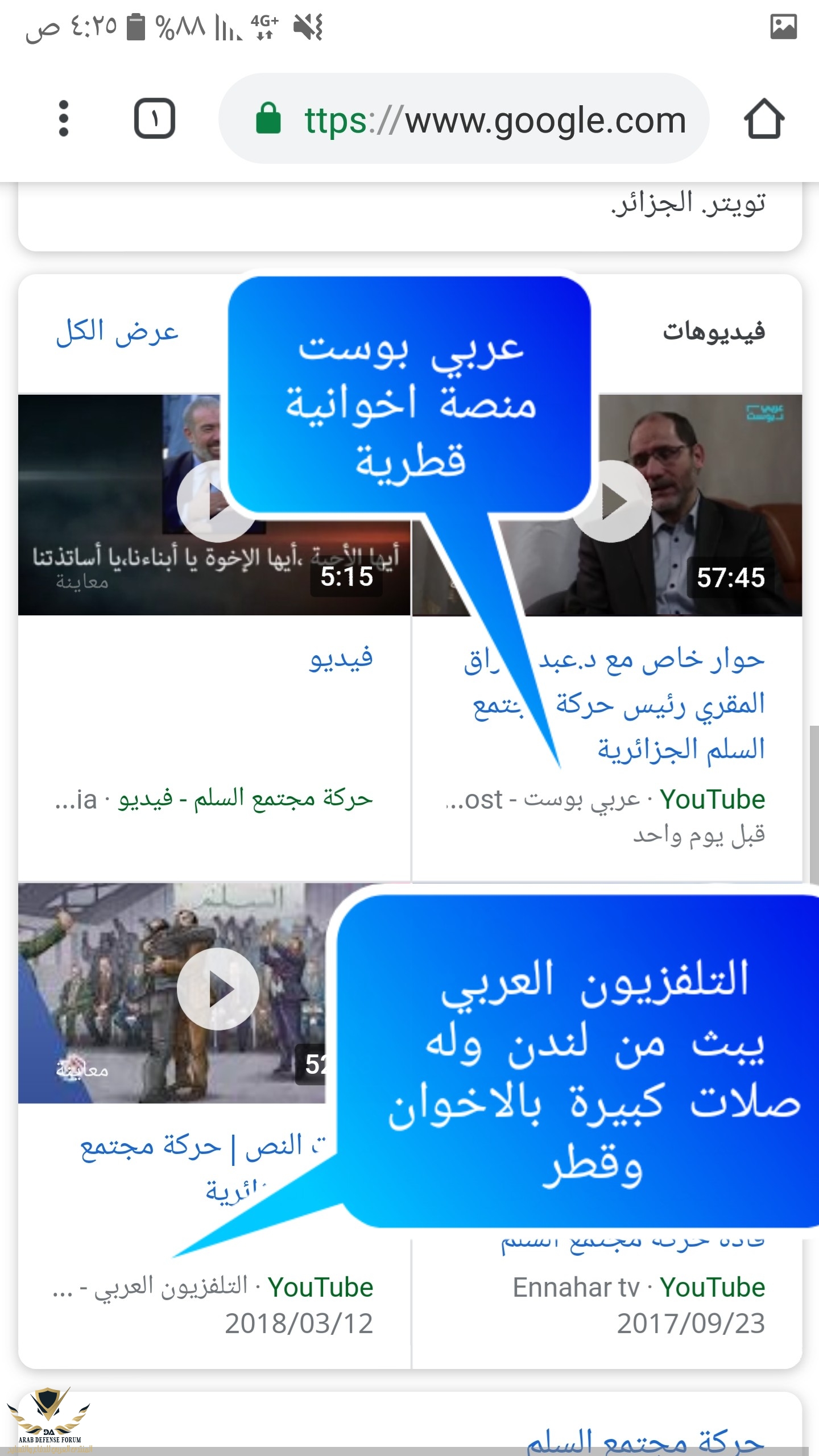Open the حركة مجتمع السلم result at the bottom
Image resolution: width=819 pixels, height=1456 pixels.
pyautogui.click(x=646, y=1440)
